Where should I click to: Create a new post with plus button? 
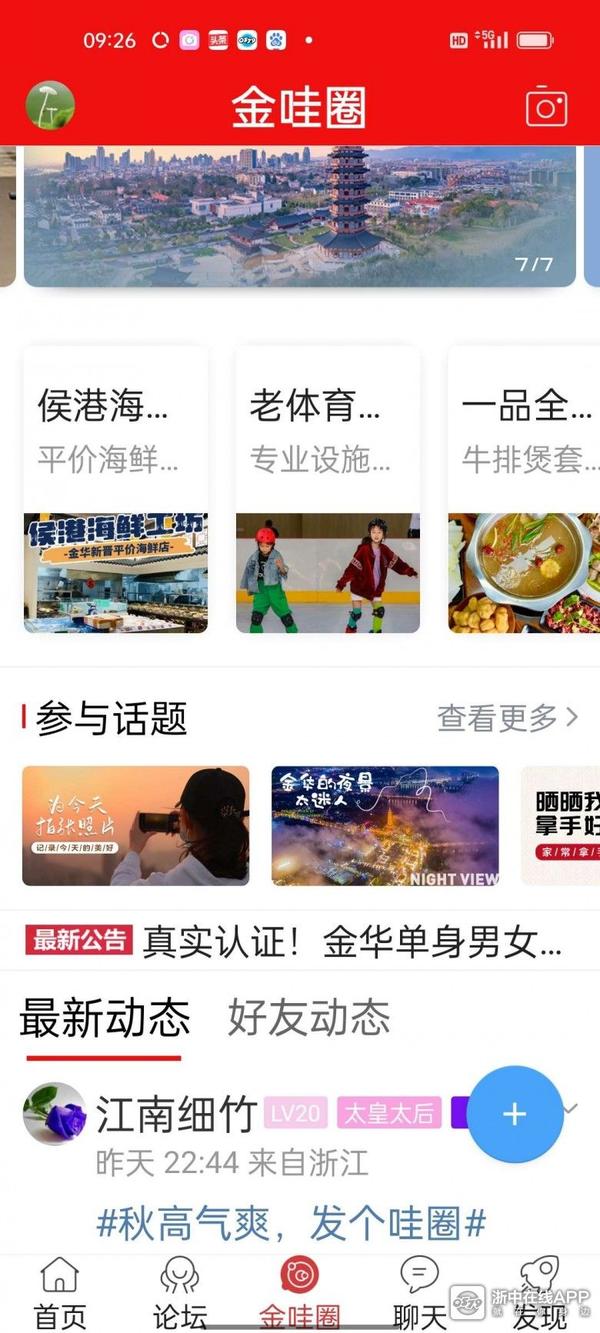514,1114
